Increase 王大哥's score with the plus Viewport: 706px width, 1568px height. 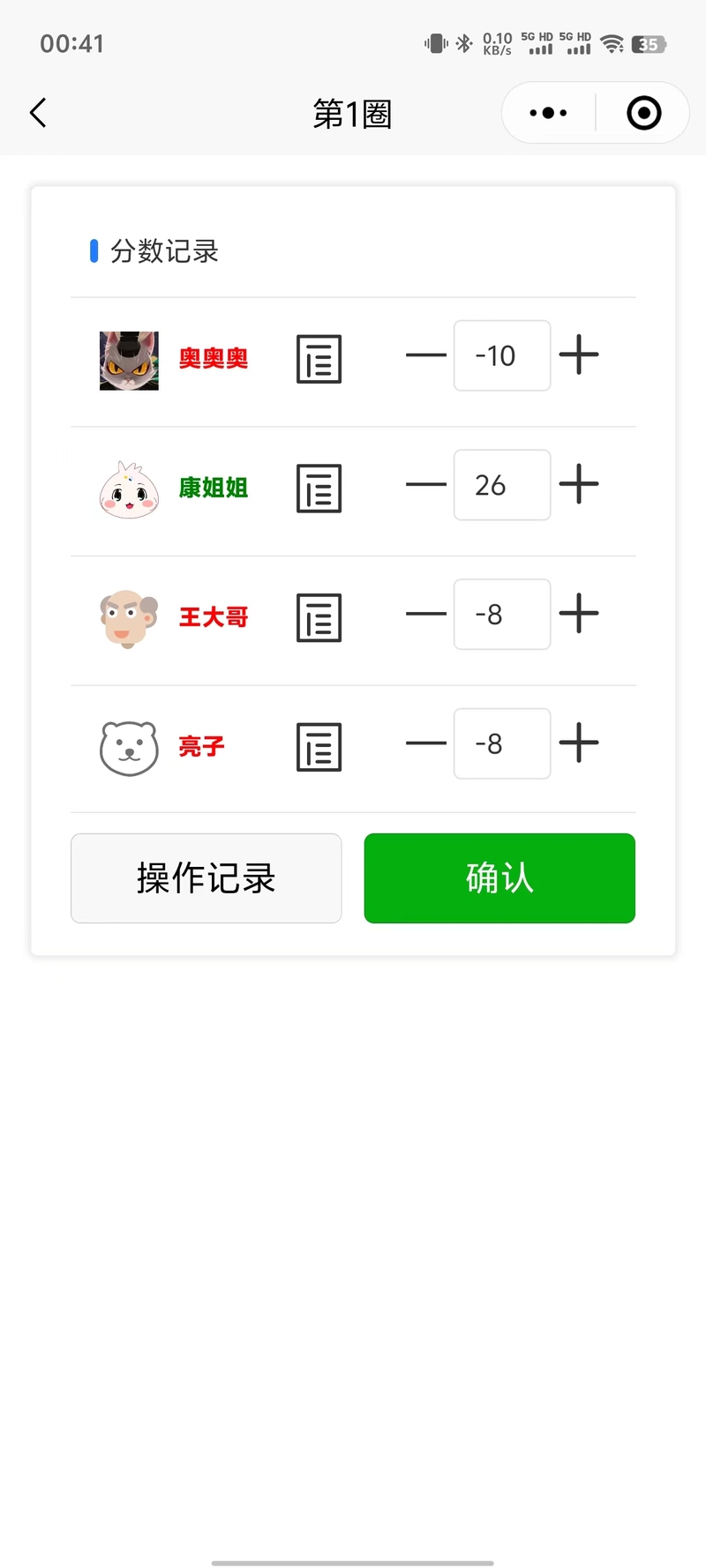579,614
